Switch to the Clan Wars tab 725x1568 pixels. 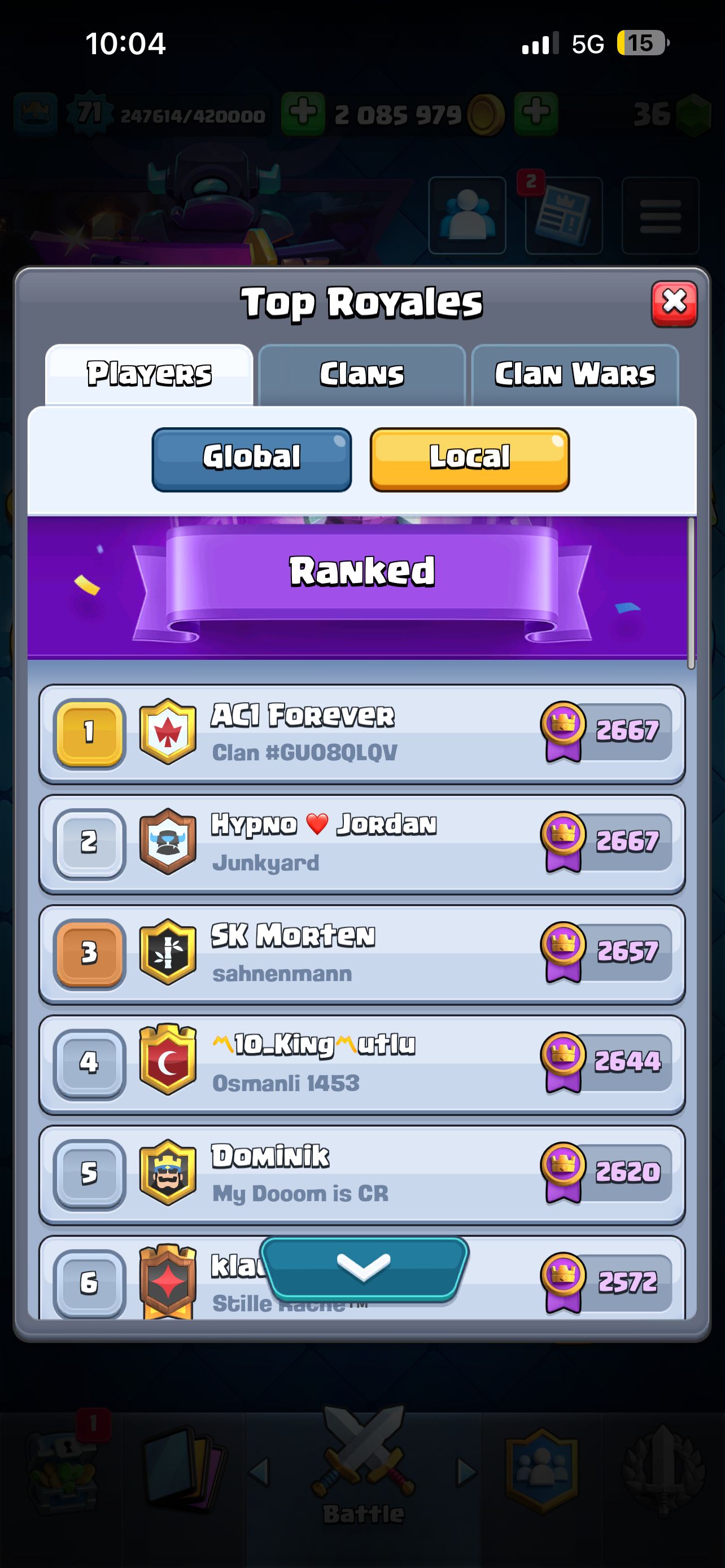click(x=575, y=374)
